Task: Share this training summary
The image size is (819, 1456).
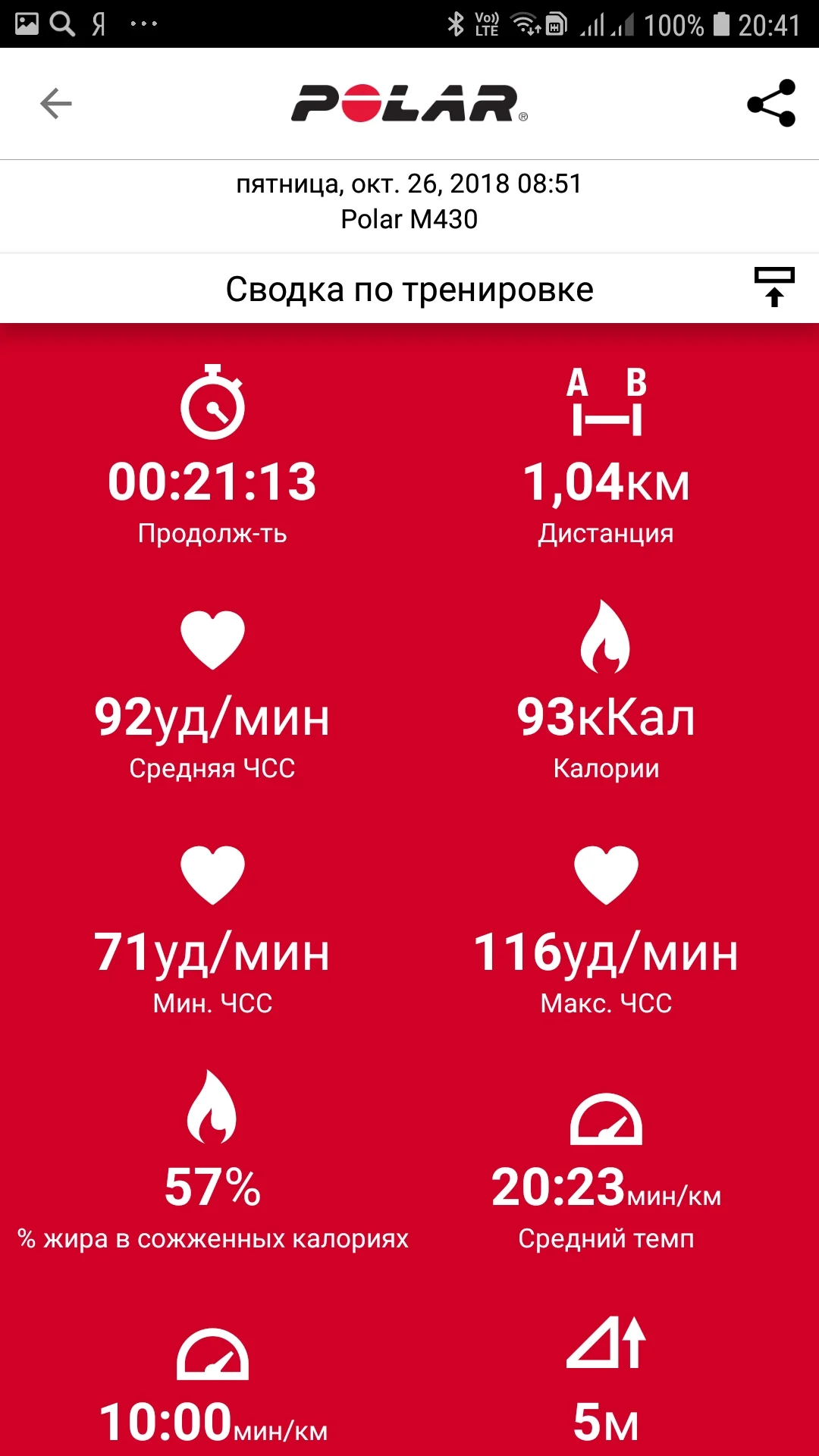Action: 771,103
